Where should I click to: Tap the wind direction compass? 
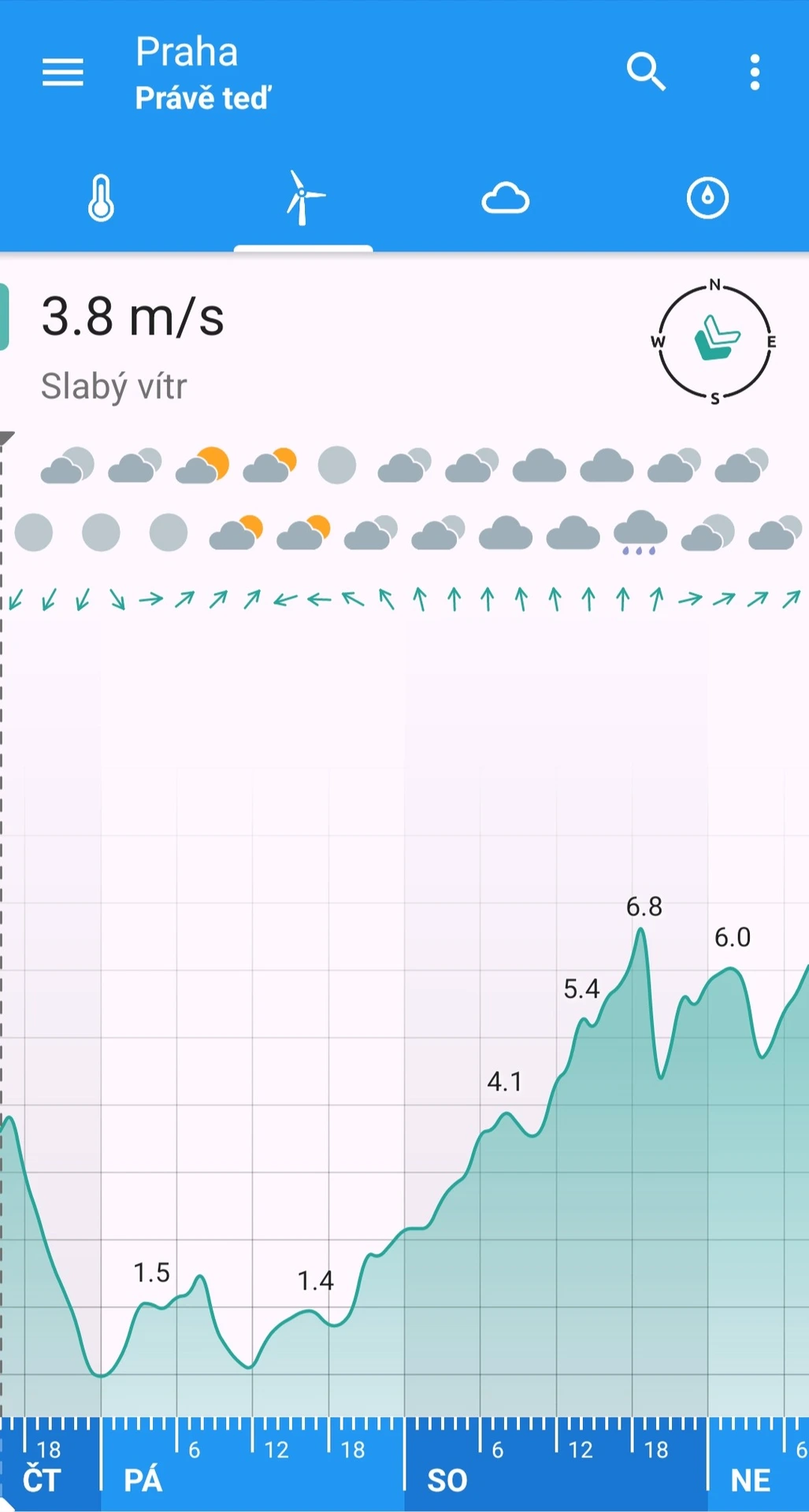point(714,341)
